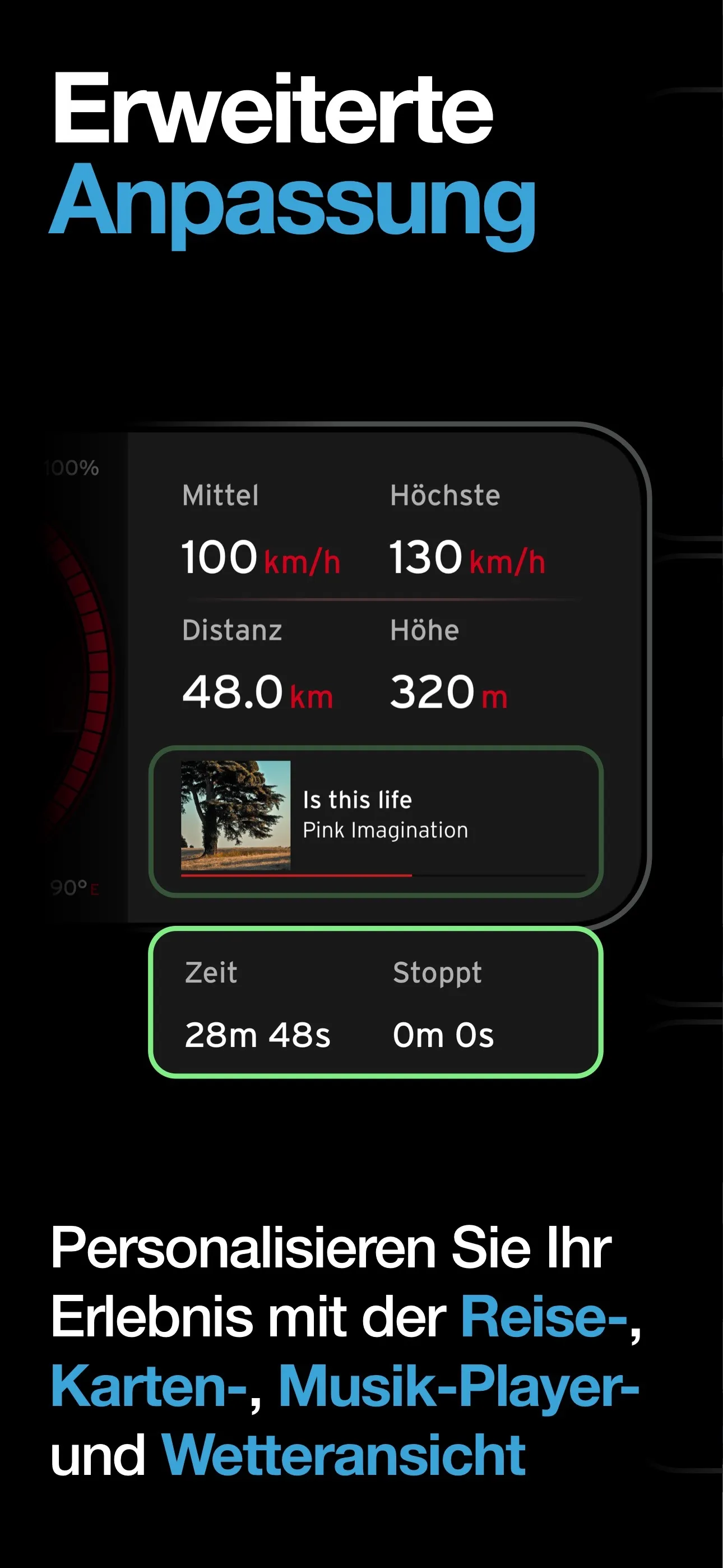
Task: Select the Stoppt timer column
Action: click(444, 1003)
